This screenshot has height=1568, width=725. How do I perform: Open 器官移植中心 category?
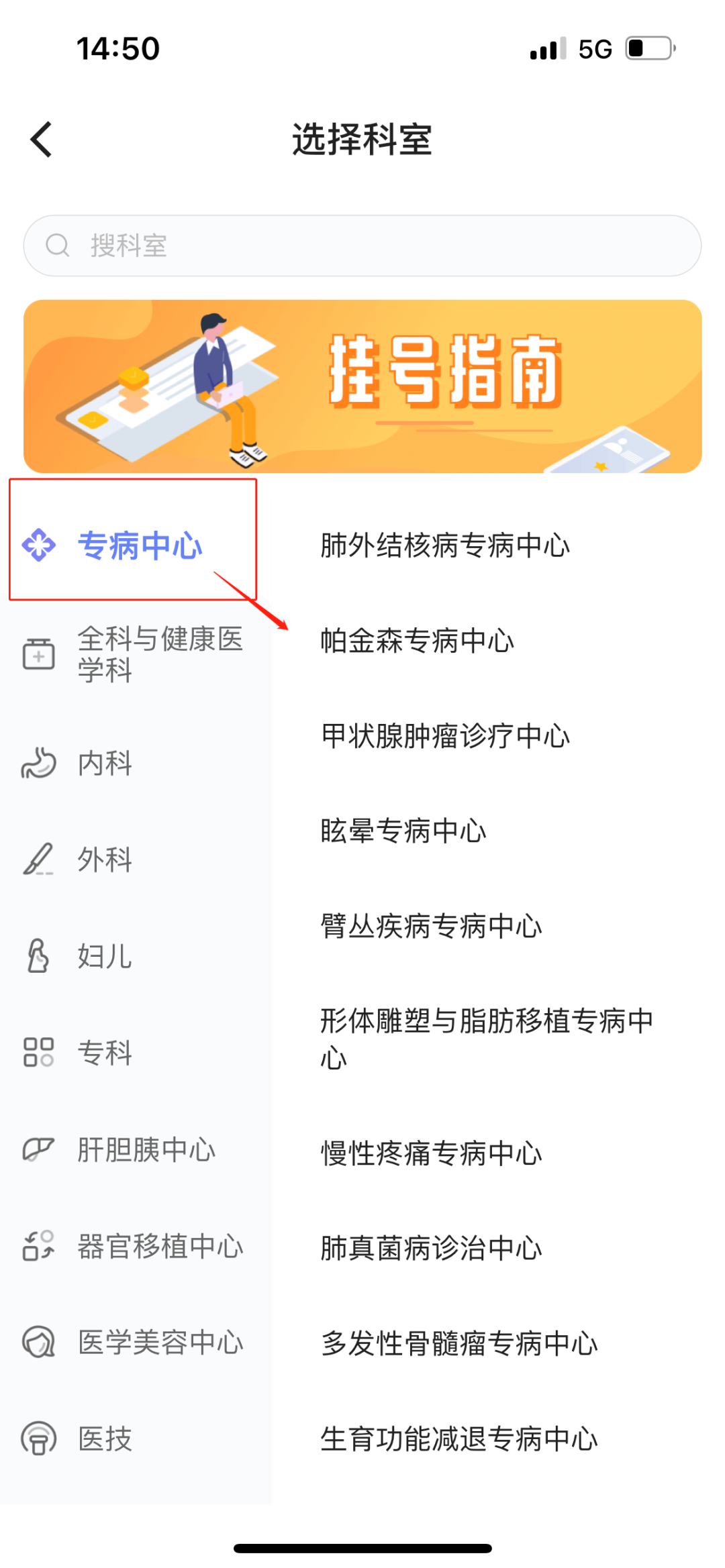(x=160, y=1246)
